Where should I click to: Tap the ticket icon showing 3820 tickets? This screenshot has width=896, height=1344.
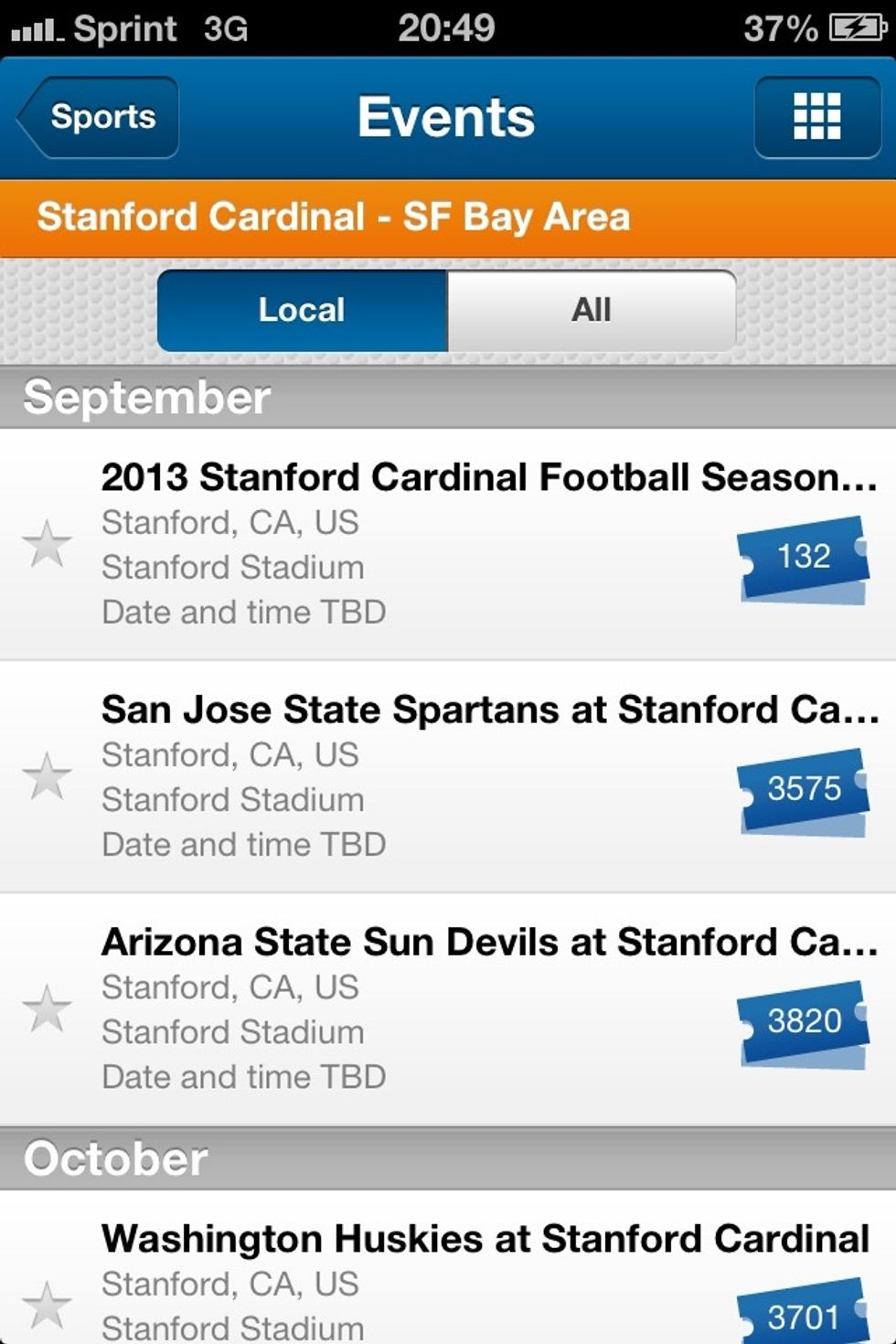coord(803,1022)
